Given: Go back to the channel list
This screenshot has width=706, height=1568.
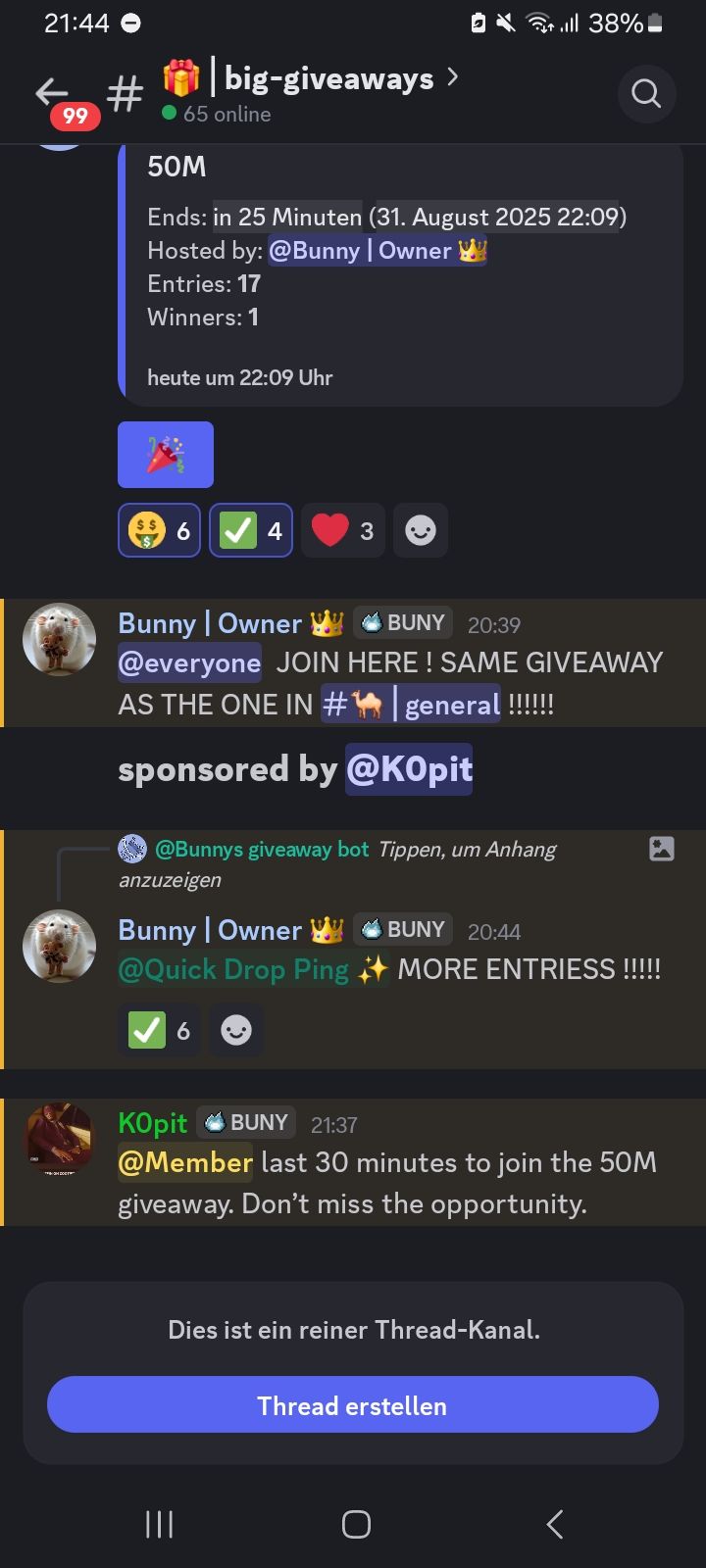Looking at the screenshot, I should click(51, 94).
